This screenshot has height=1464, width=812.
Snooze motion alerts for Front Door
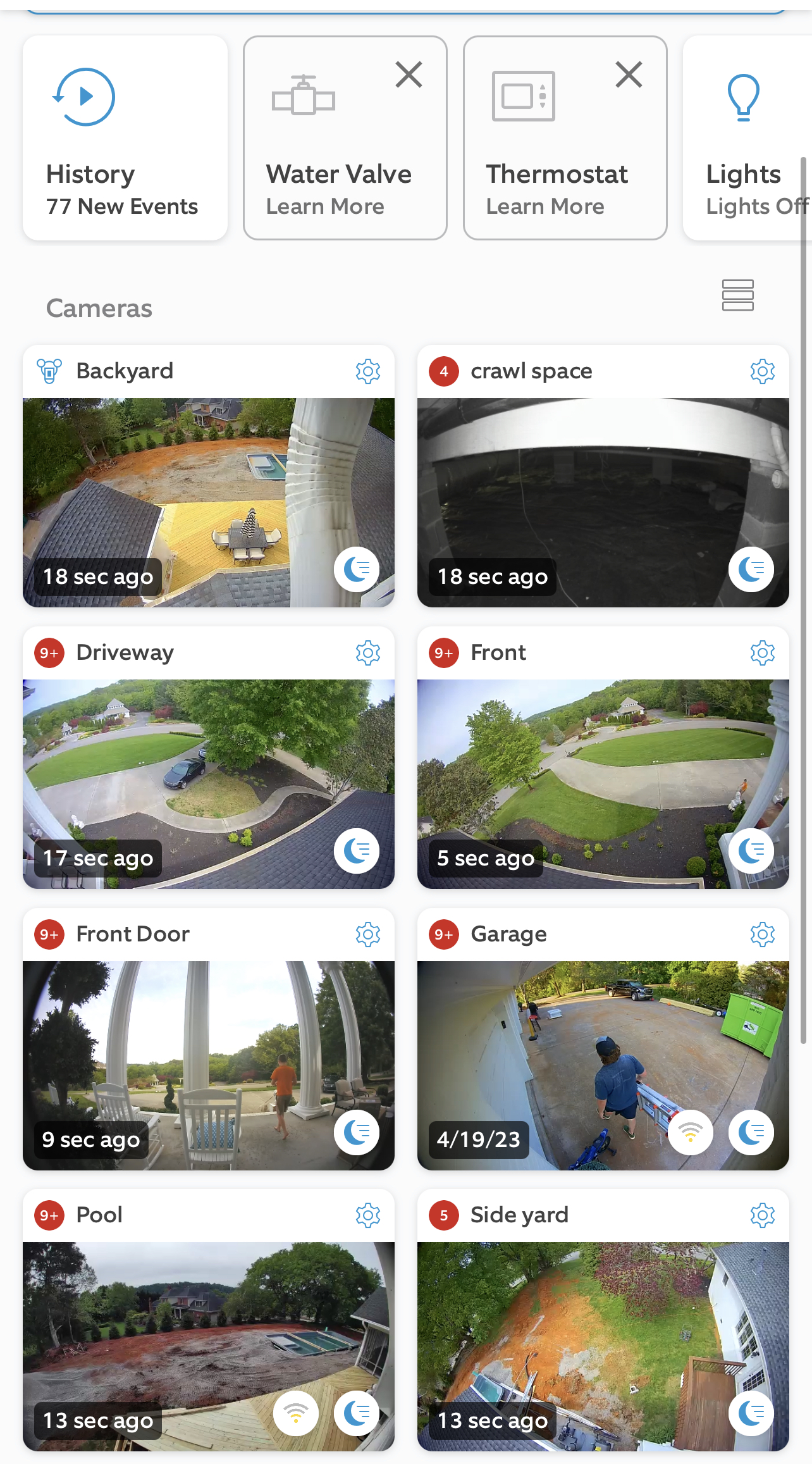pyautogui.click(x=357, y=1132)
